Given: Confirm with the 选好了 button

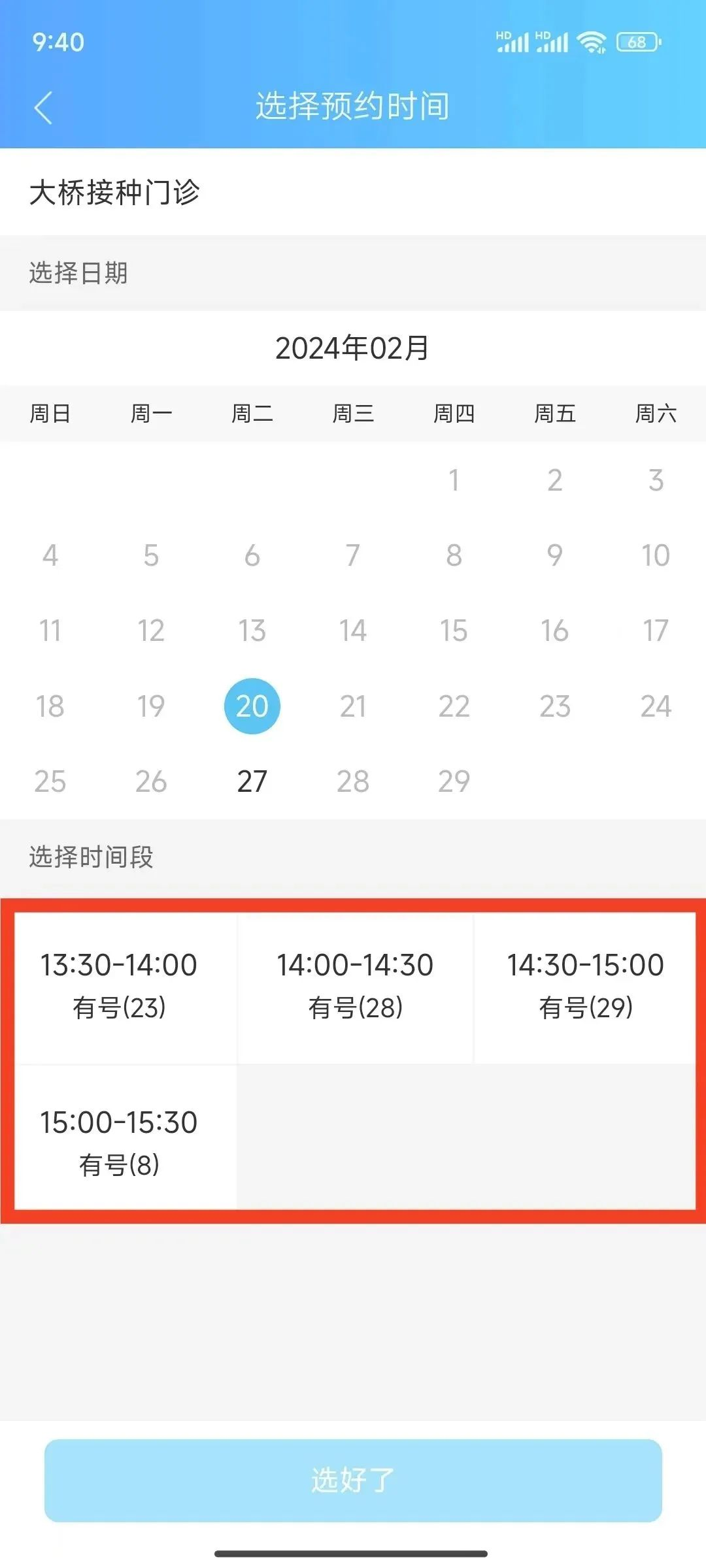Looking at the screenshot, I should point(353,1480).
